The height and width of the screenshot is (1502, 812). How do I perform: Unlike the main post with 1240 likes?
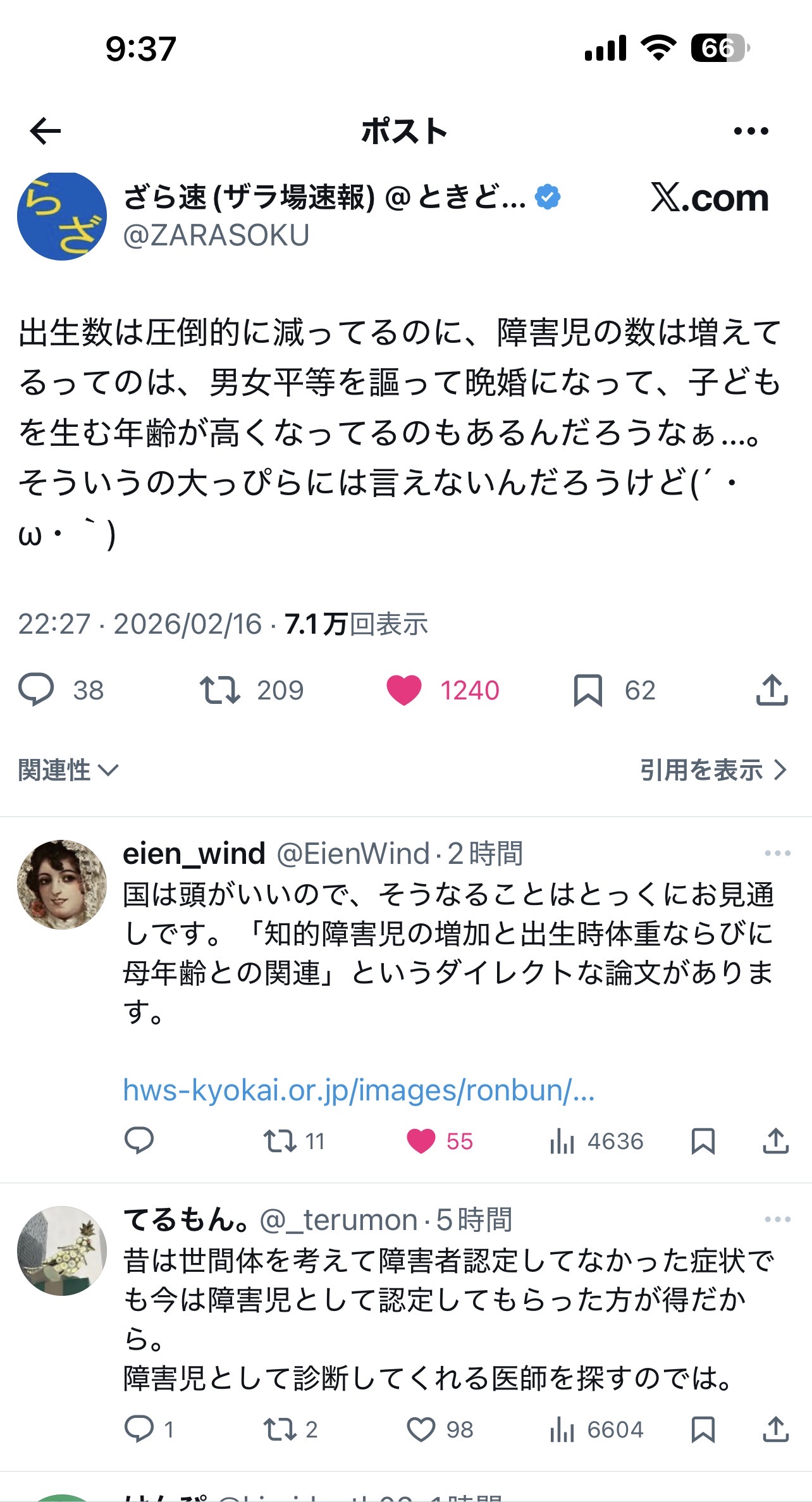coord(404,690)
